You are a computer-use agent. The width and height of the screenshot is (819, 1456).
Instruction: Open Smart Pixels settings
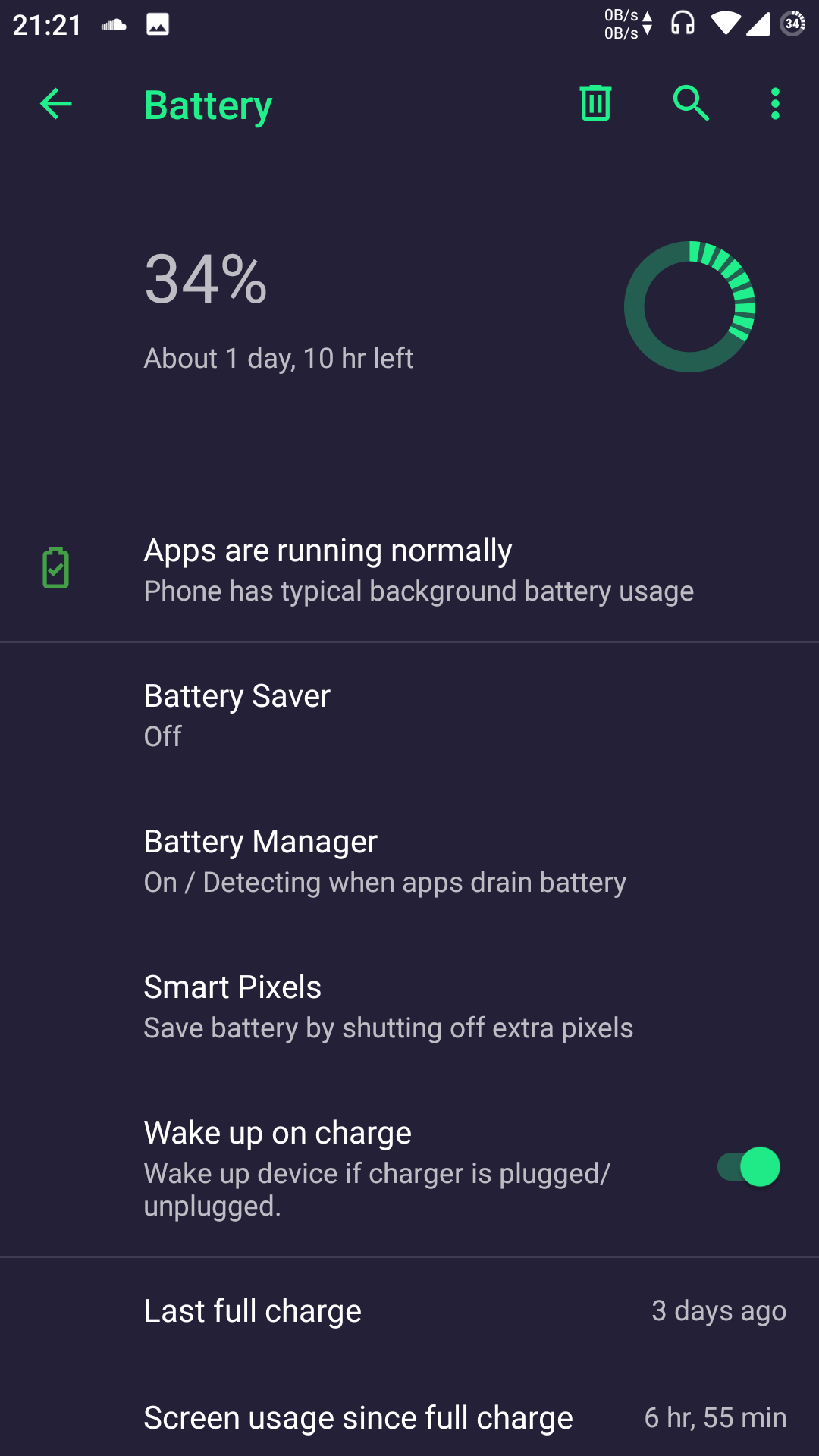(409, 1006)
